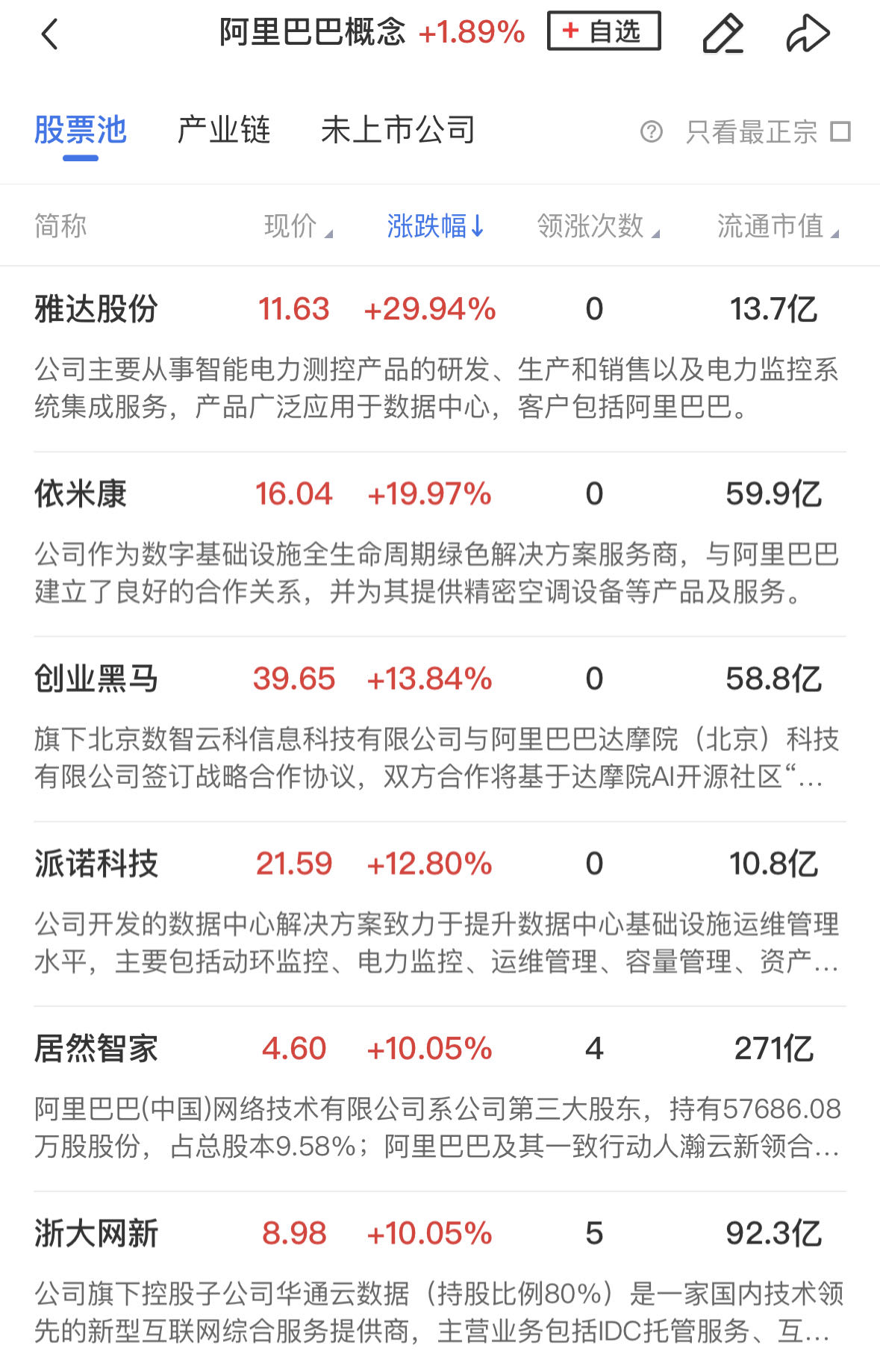Sort stocks by 流通市值
The image size is (880, 1372).
(x=777, y=225)
